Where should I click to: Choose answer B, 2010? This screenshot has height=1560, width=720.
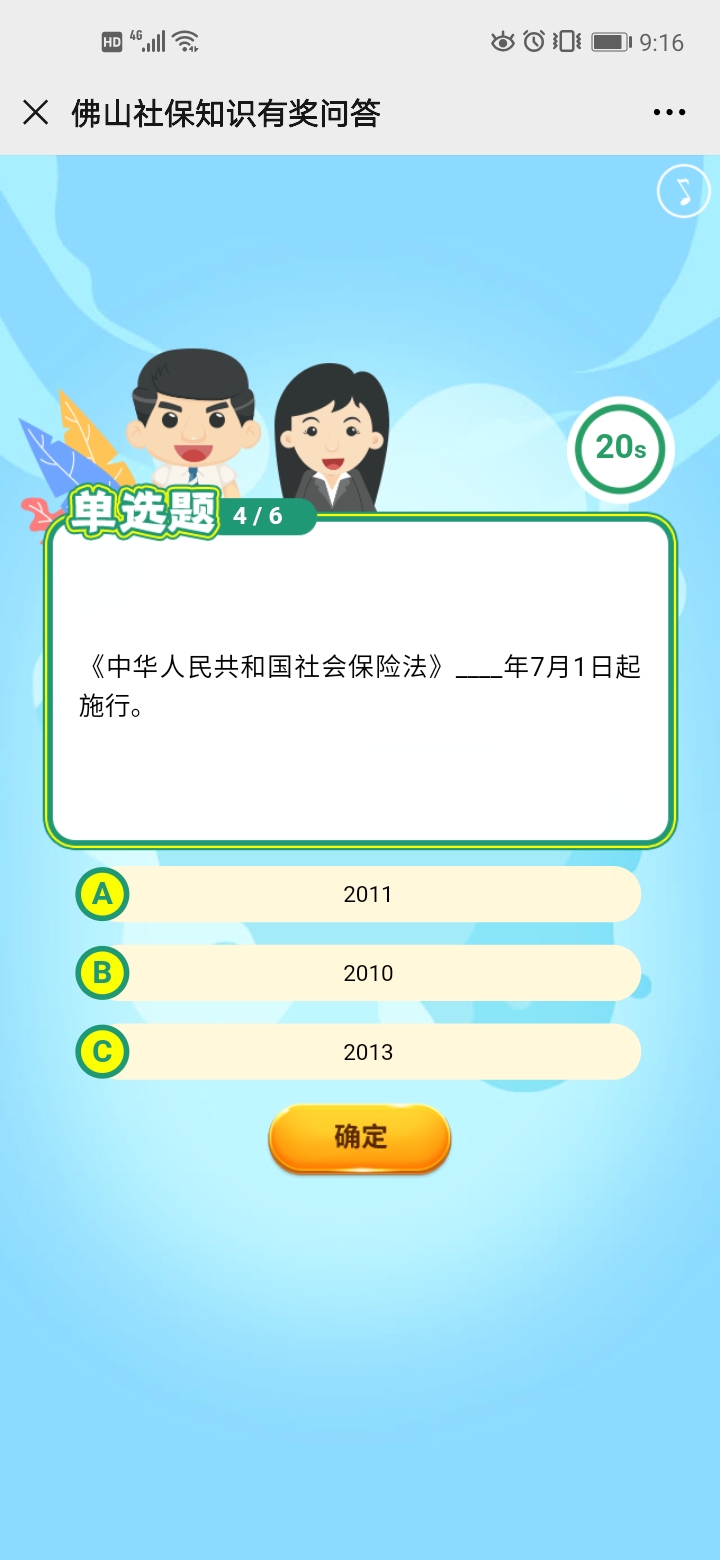(368, 973)
